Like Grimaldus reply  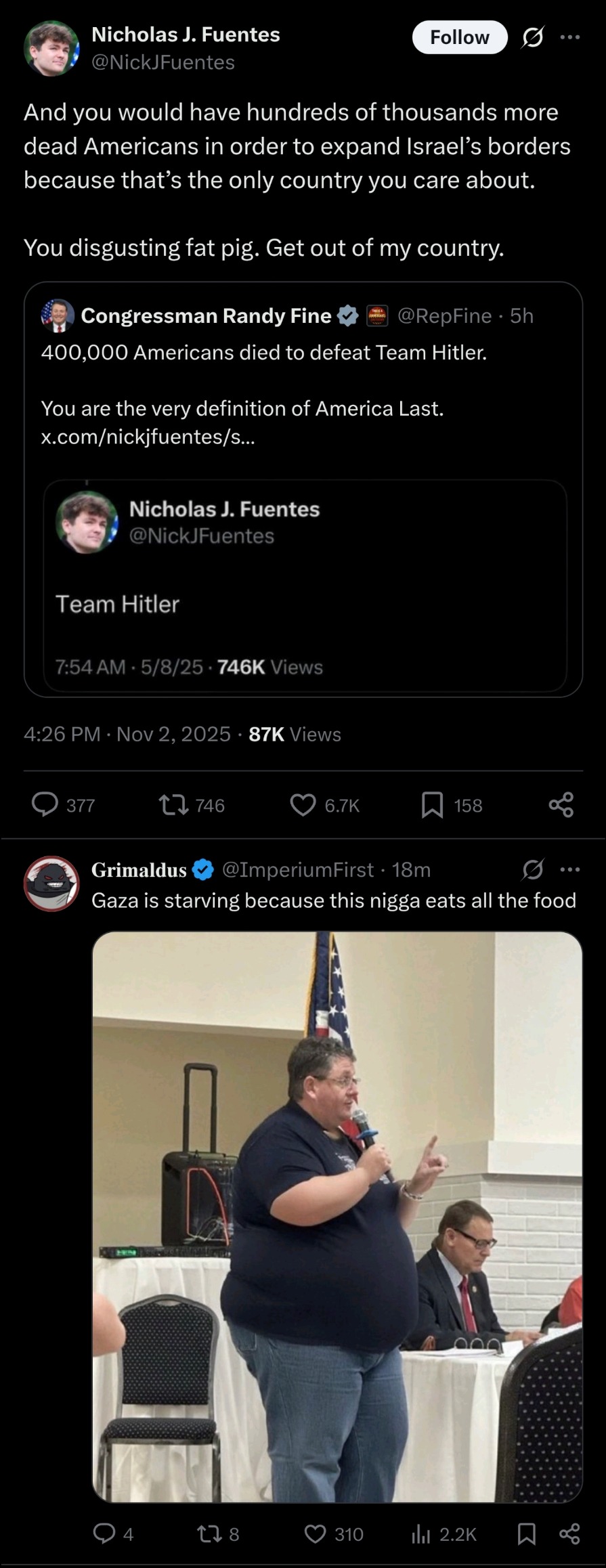(316, 1533)
